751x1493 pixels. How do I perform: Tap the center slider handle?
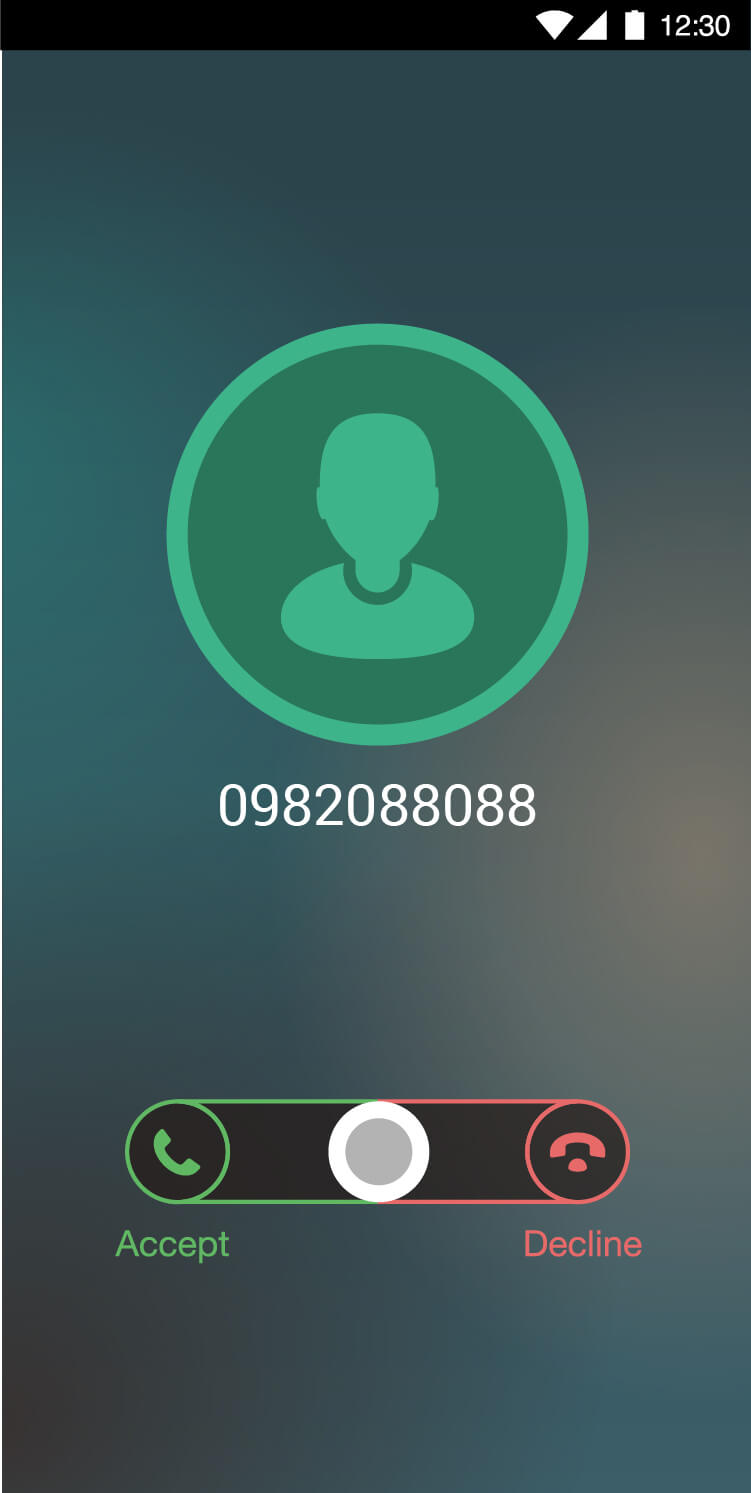pyautogui.click(x=378, y=1152)
